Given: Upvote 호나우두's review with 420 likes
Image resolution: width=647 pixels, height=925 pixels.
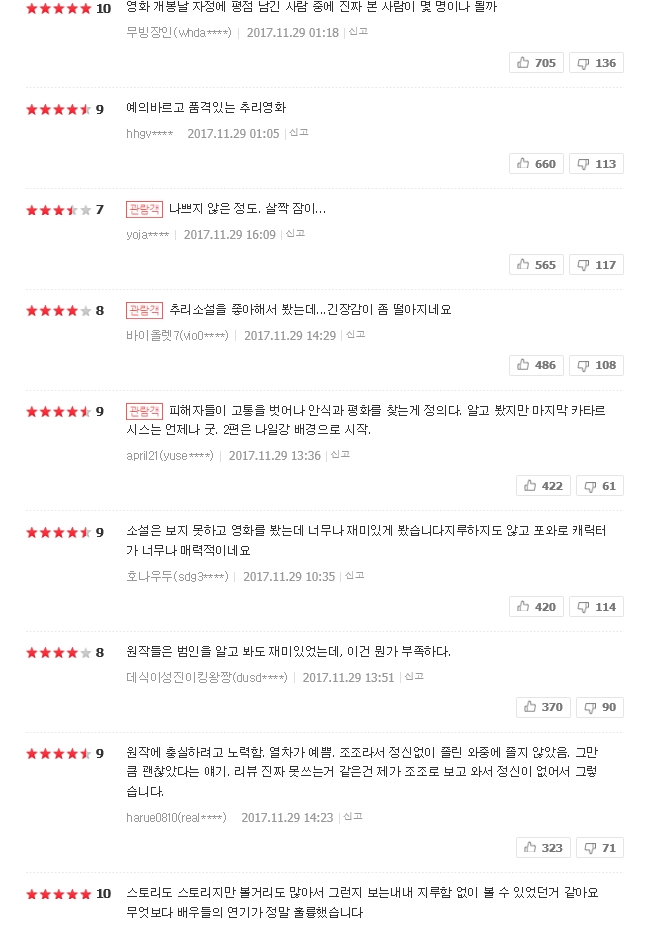Looking at the screenshot, I should 536,607.
